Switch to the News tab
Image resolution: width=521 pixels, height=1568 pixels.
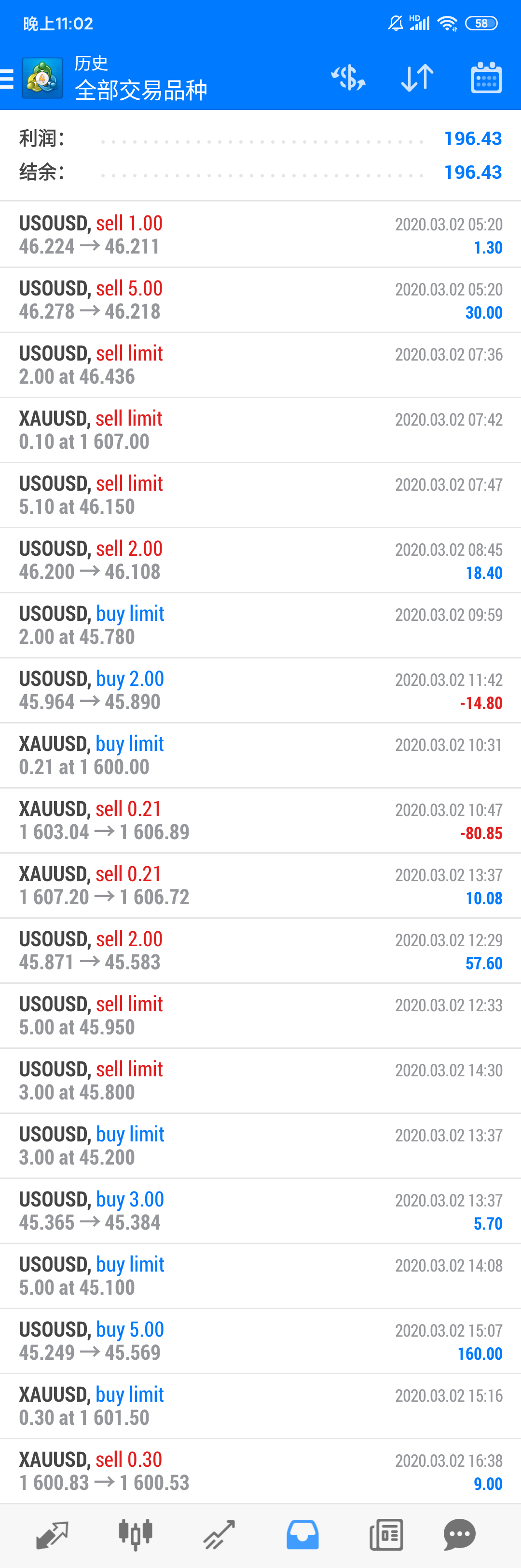[x=386, y=1534]
